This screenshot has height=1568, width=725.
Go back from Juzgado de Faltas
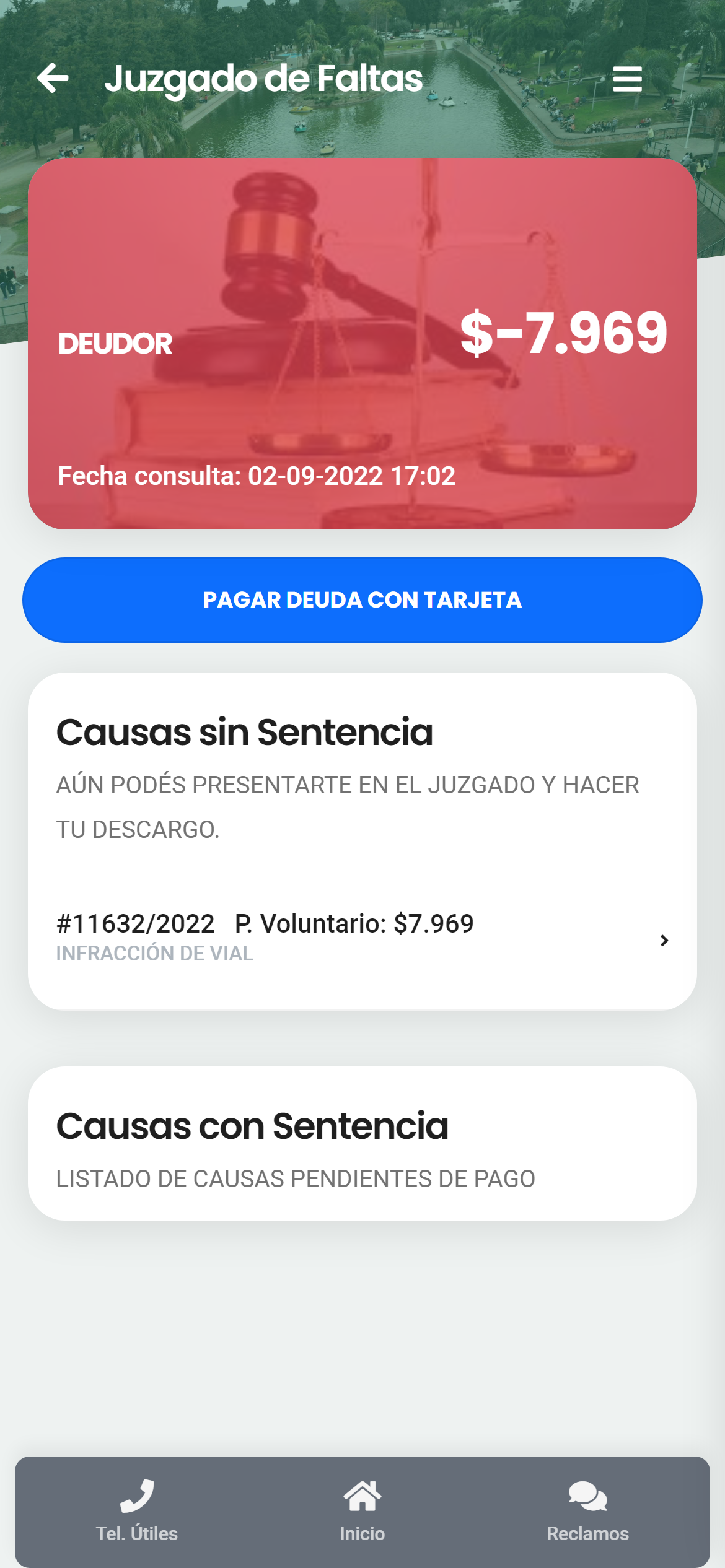pos(53,79)
